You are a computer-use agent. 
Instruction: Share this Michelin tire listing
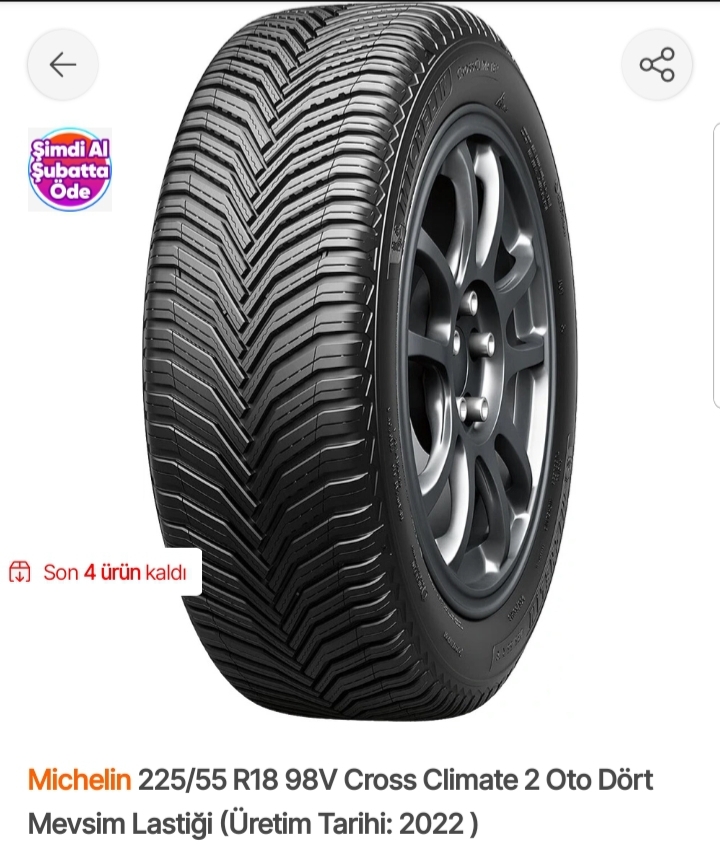[657, 65]
